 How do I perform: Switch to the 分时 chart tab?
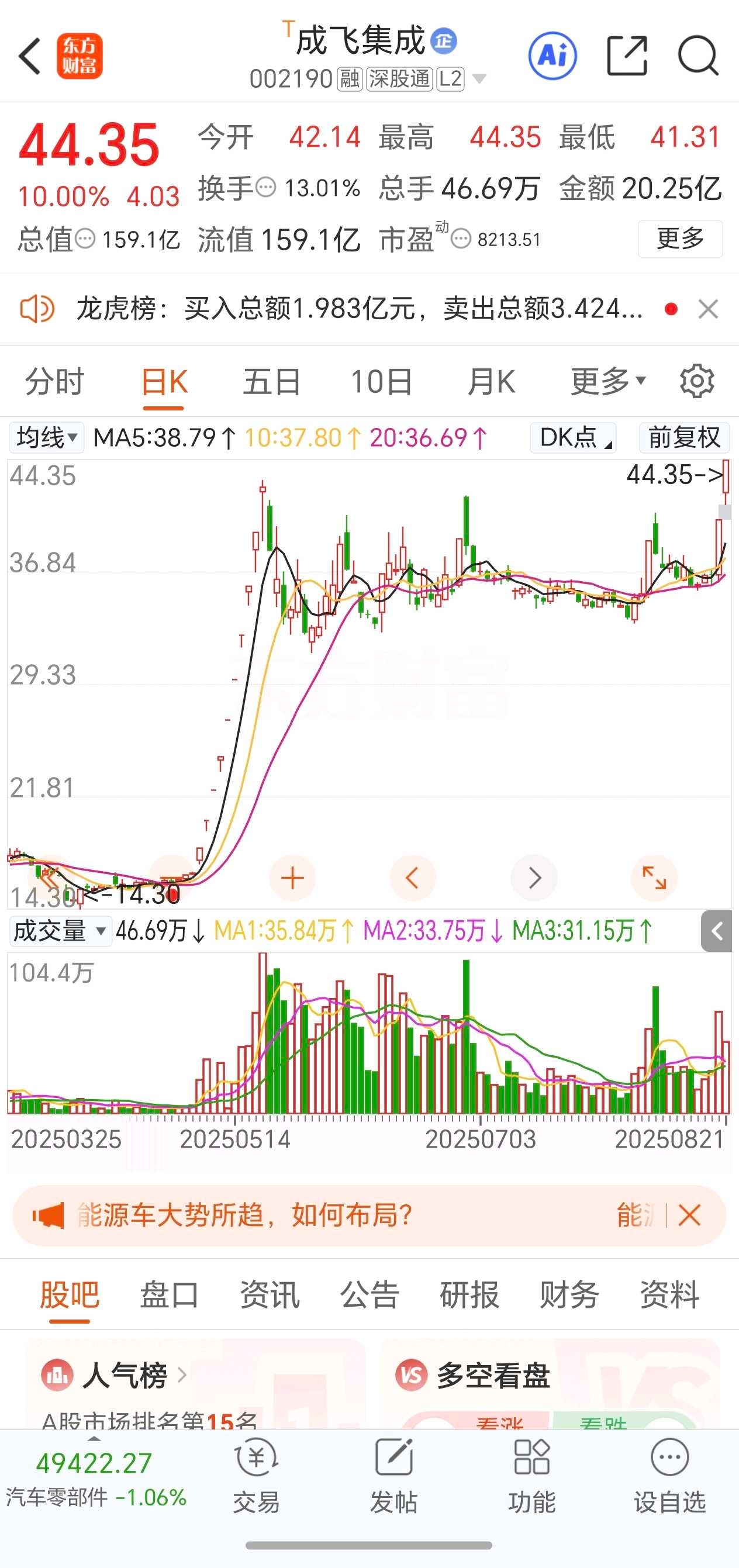(55, 382)
